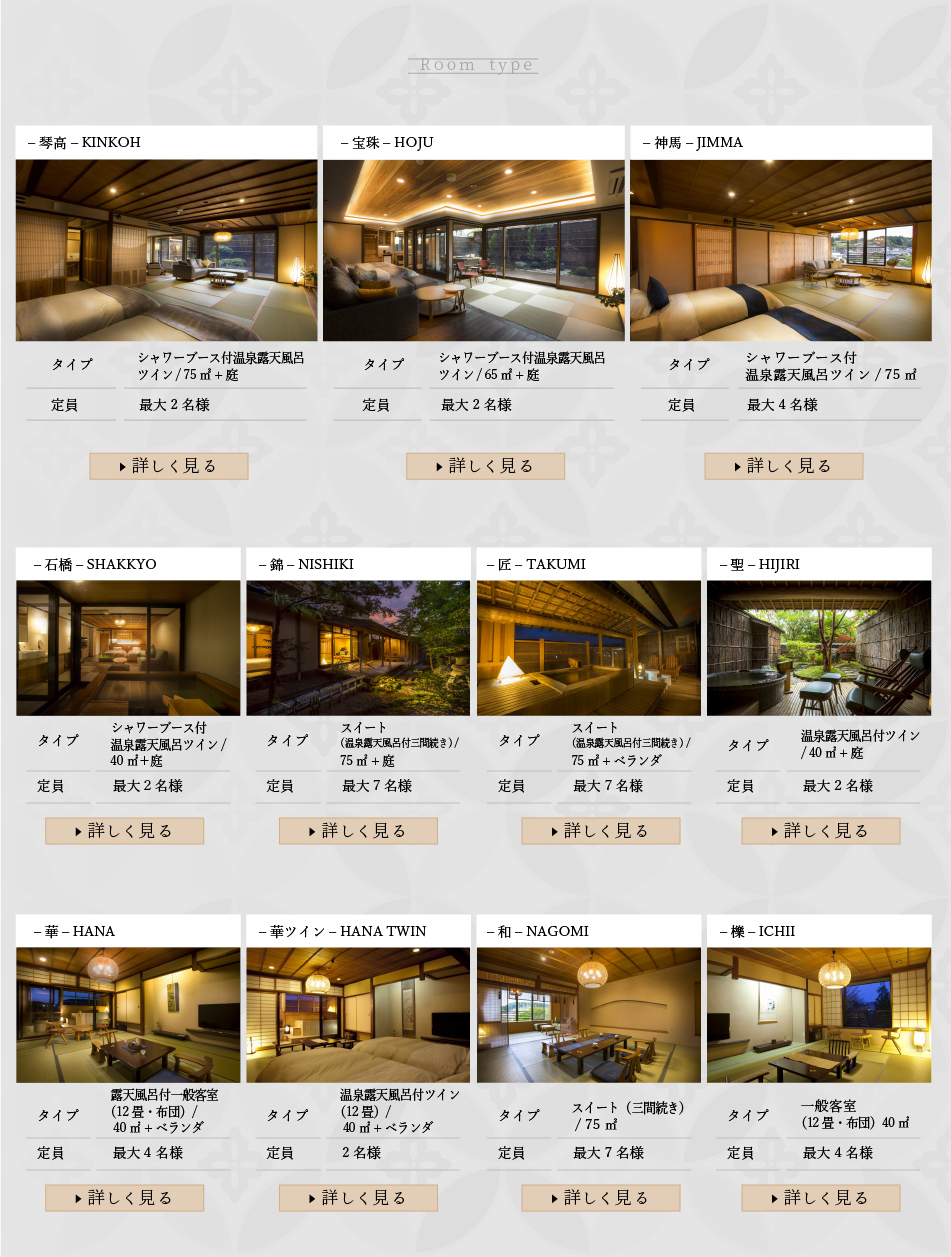Open the NAGOMI room photo
The height and width of the screenshot is (1257, 951).
[588, 1015]
